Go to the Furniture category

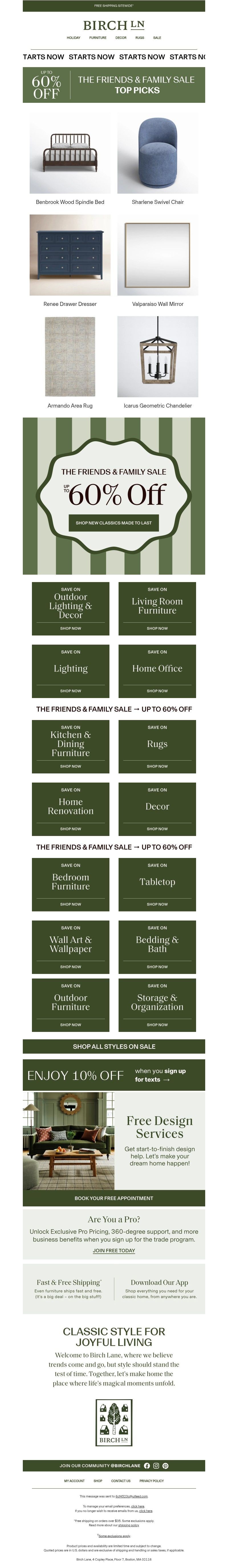tap(97, 38)
